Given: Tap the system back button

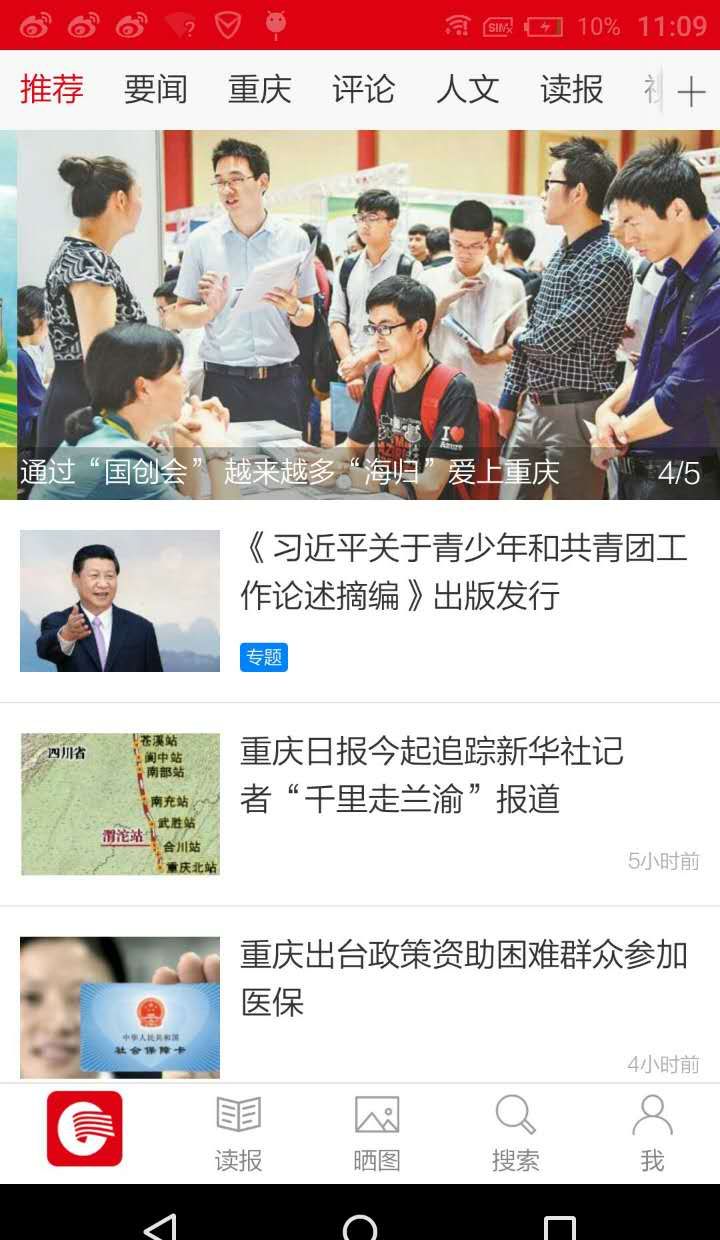Looking at the screenshot, I should pos(160,1225).
